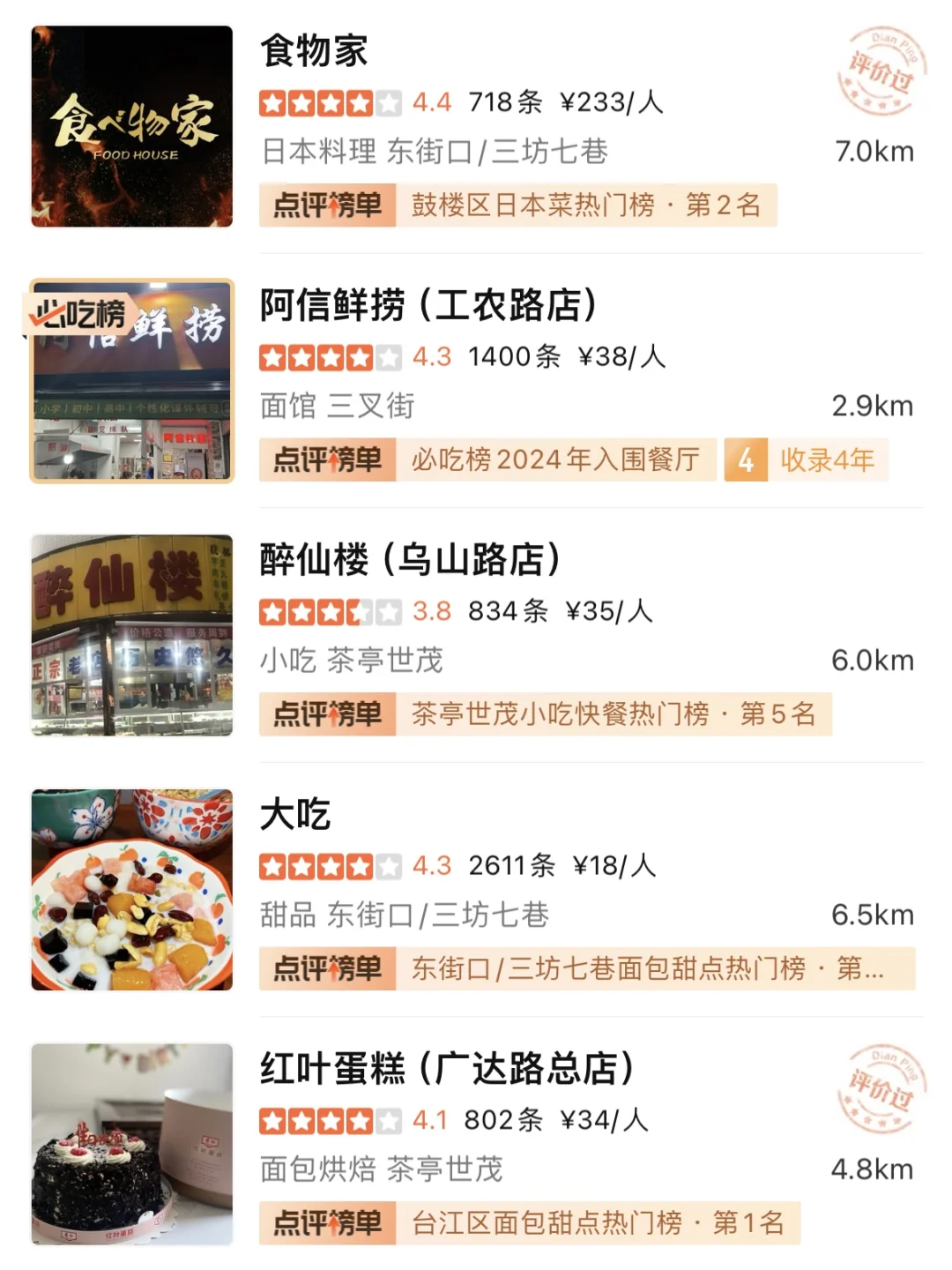This screenshot has width=952, height=1270.
Task: View the 茶亭世茂小吃快餐热门榜 ranking
Action: [613, 714]
